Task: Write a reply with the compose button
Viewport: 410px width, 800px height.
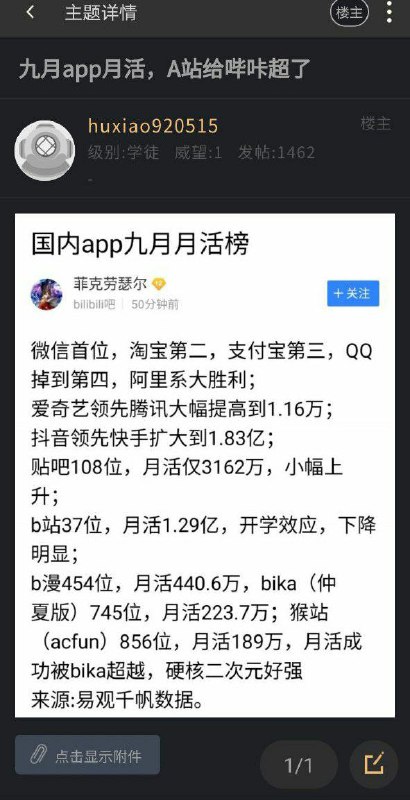Action: tap(374, 765)
